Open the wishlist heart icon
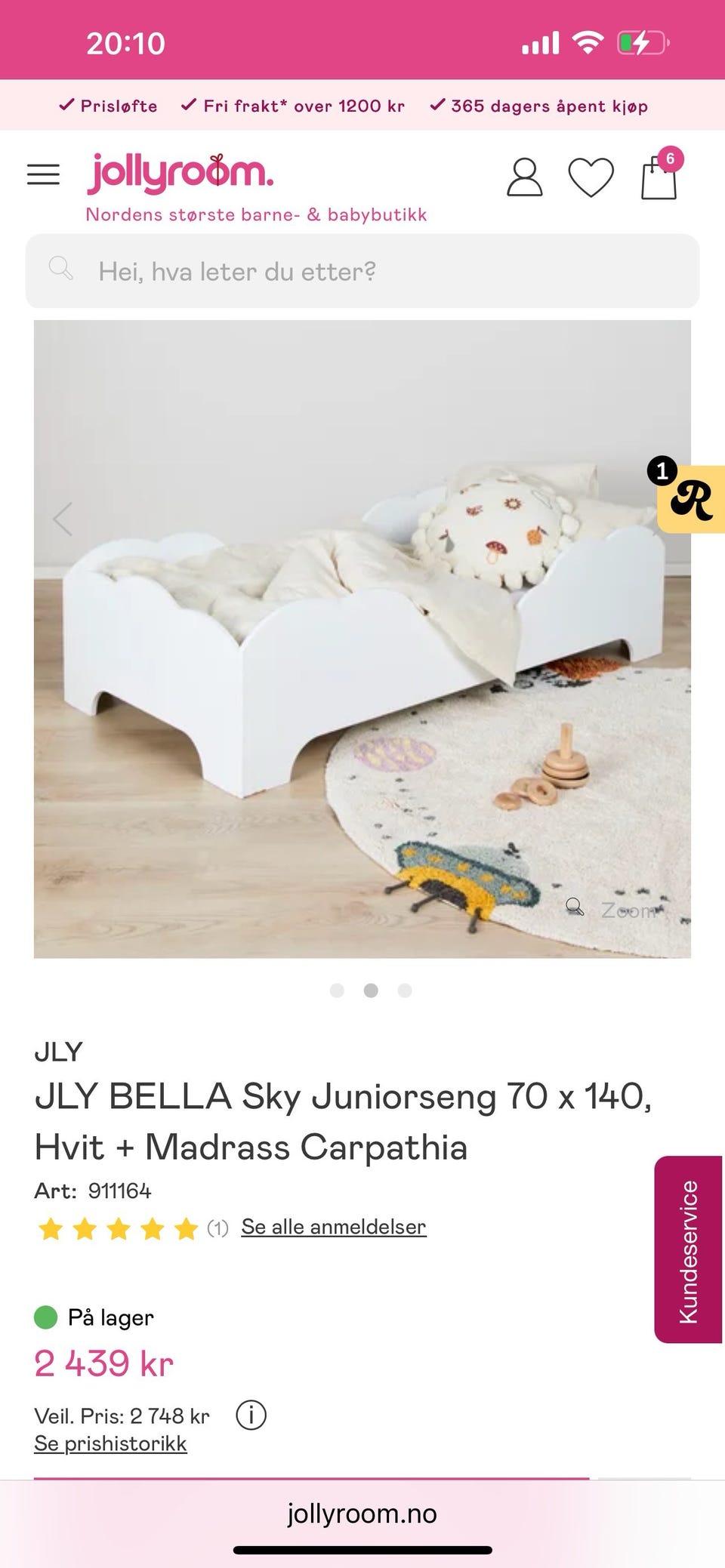This screenshot has height=1568, width=725. click(x=591, y=177)
